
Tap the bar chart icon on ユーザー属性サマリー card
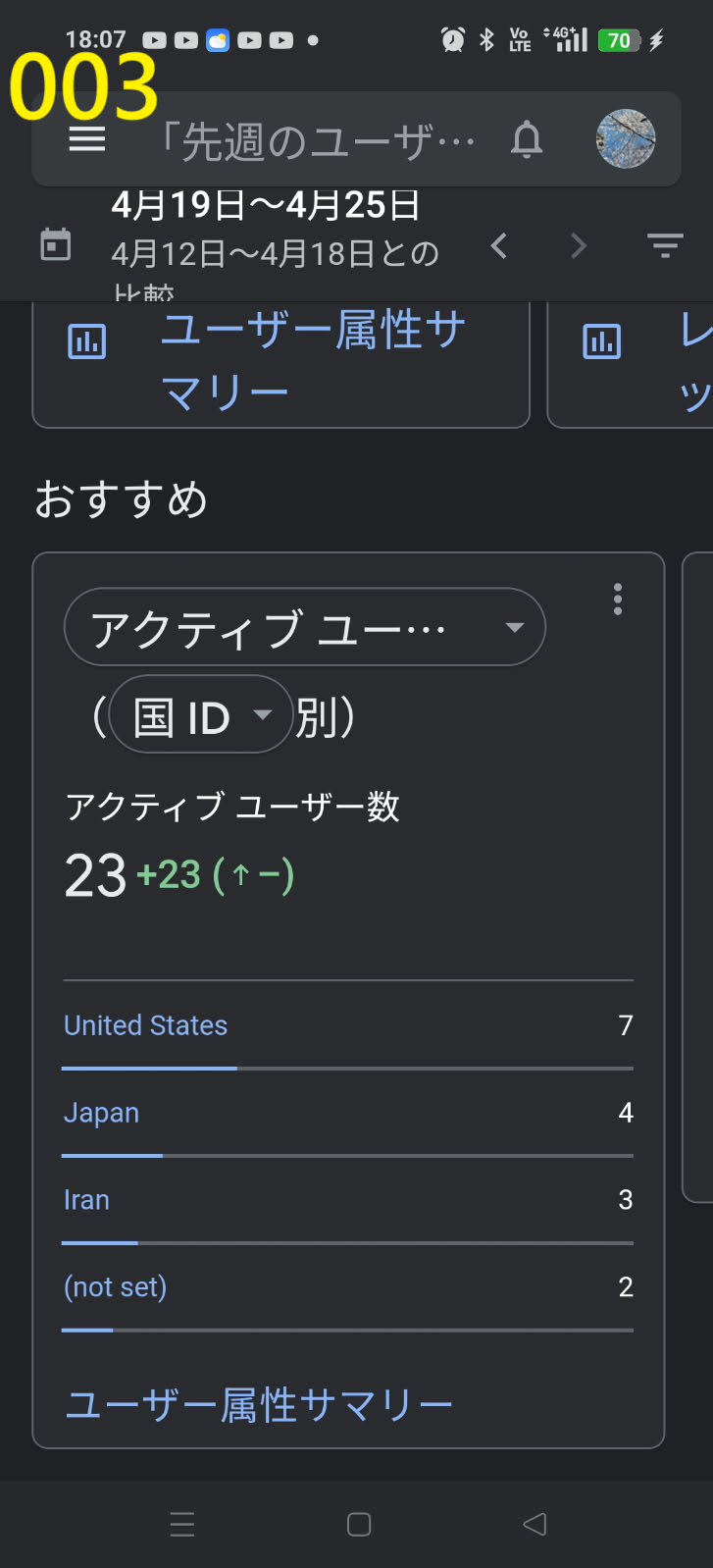(x=86, y=341)
